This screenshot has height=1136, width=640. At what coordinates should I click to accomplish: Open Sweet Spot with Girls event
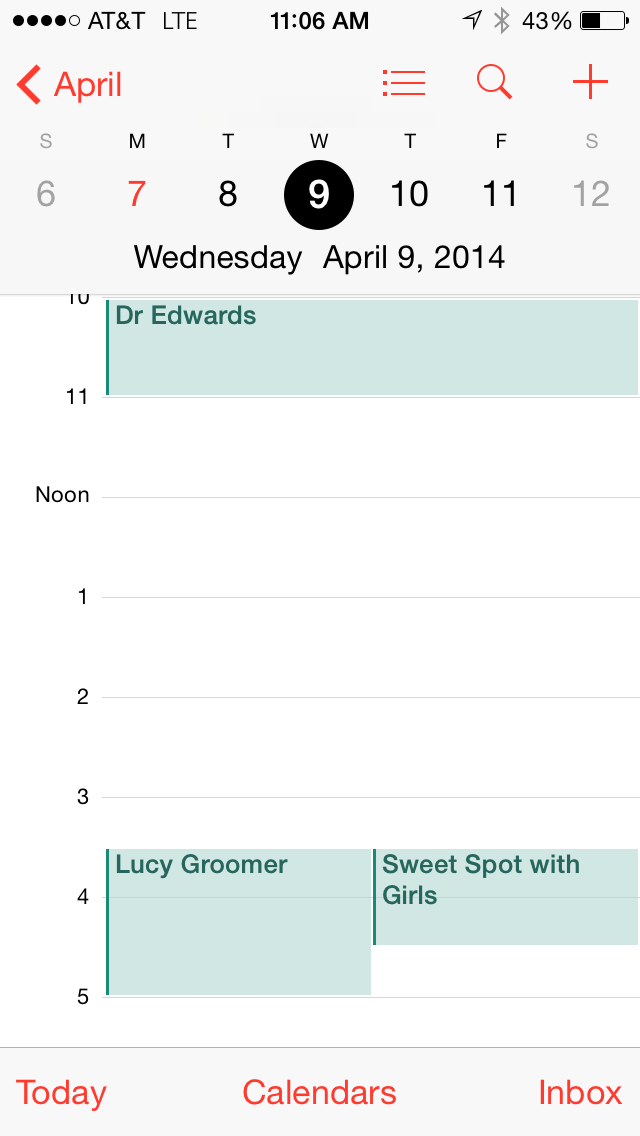coord(506,897)
